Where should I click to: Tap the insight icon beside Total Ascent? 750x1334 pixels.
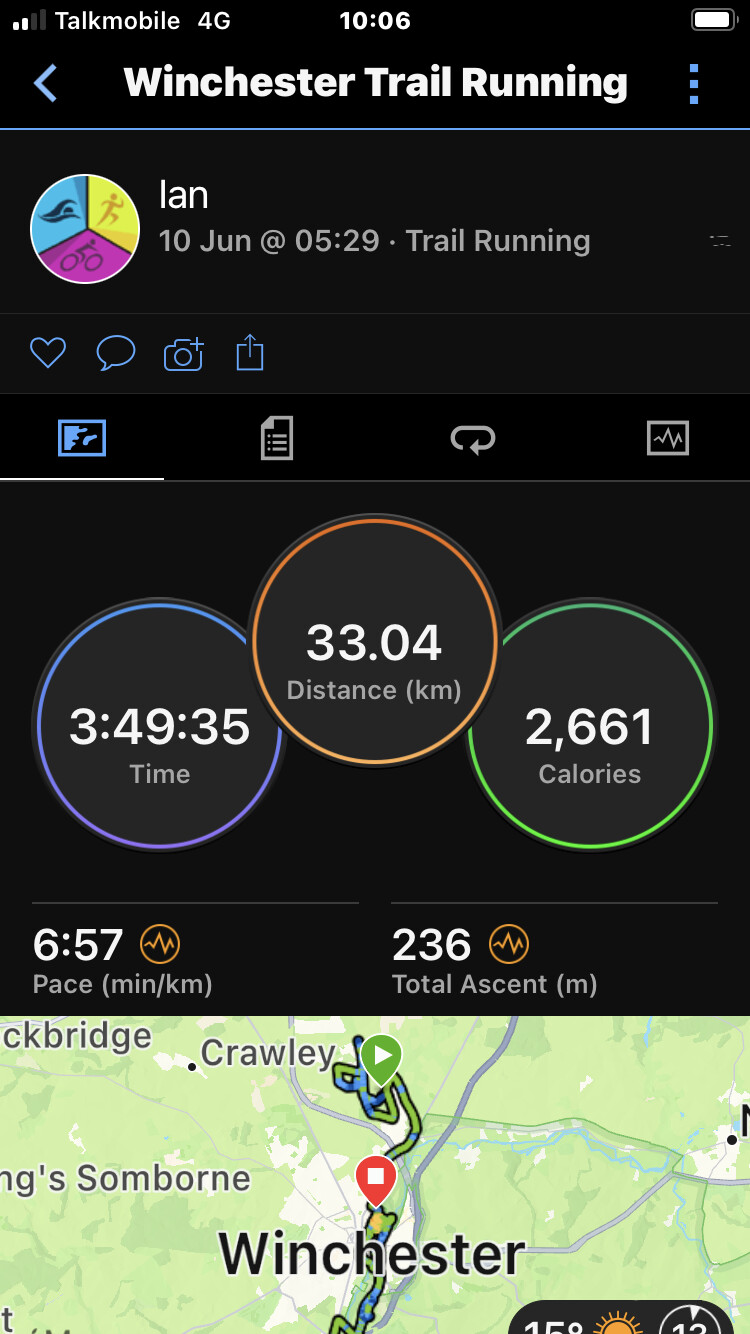tap(509, 943)
